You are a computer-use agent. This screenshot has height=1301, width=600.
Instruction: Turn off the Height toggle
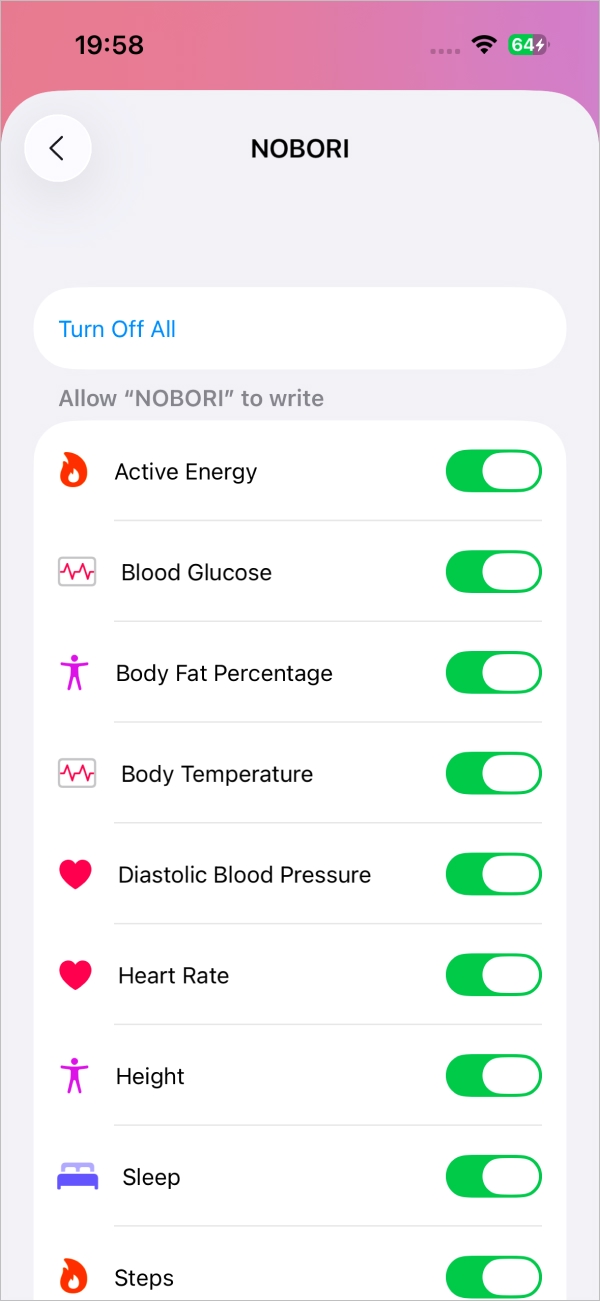tap(493, 1076)
